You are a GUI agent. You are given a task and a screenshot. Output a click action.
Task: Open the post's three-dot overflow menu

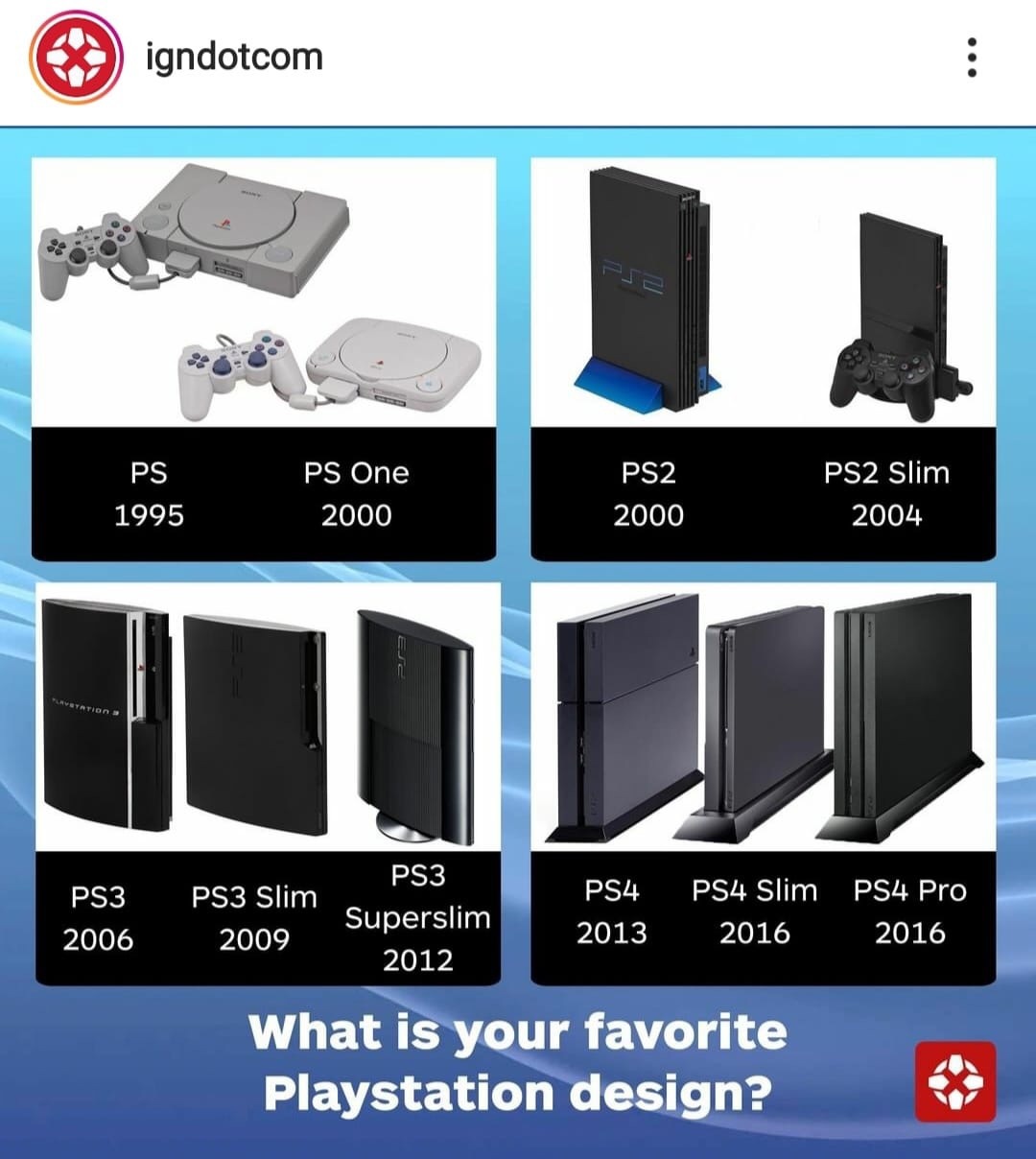(972, 58)
